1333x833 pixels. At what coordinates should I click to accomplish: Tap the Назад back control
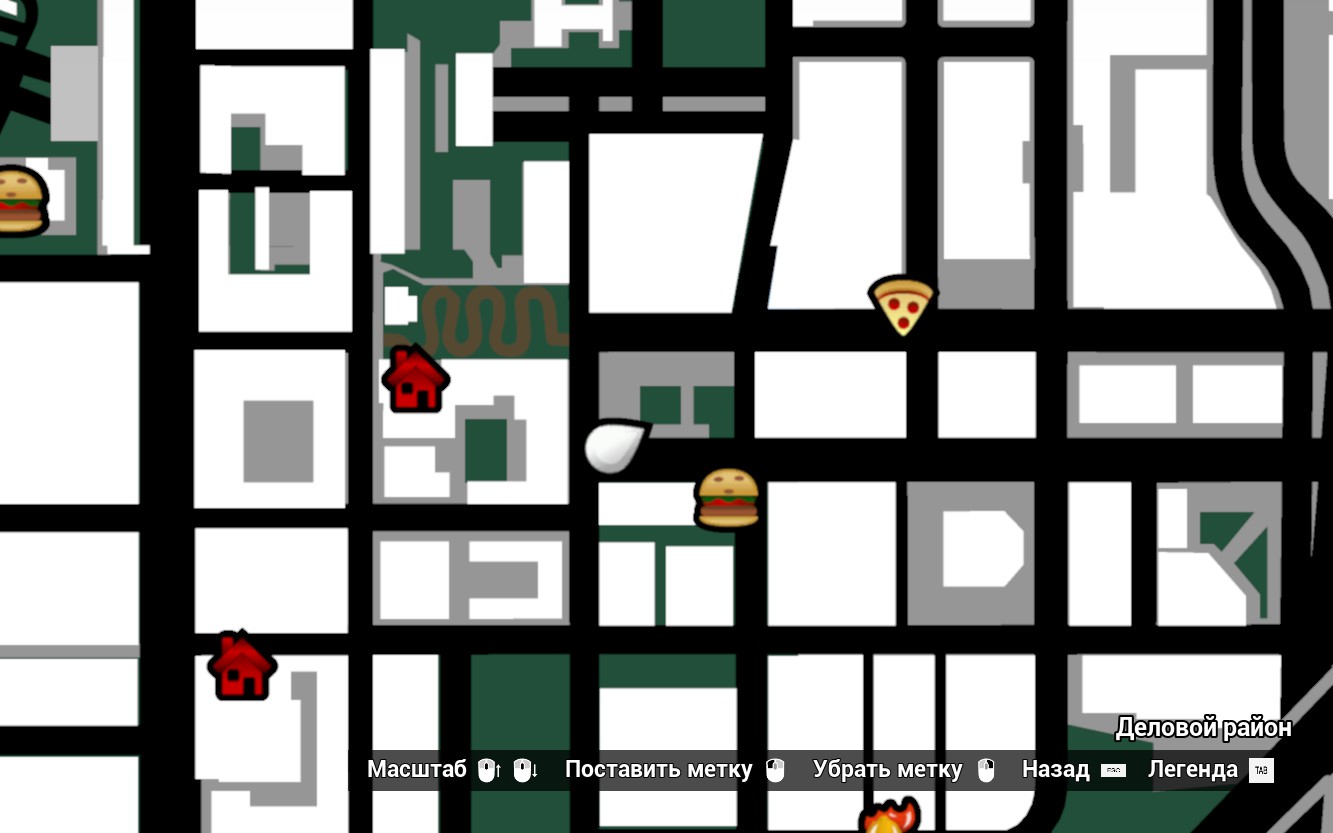[1073, 770]
